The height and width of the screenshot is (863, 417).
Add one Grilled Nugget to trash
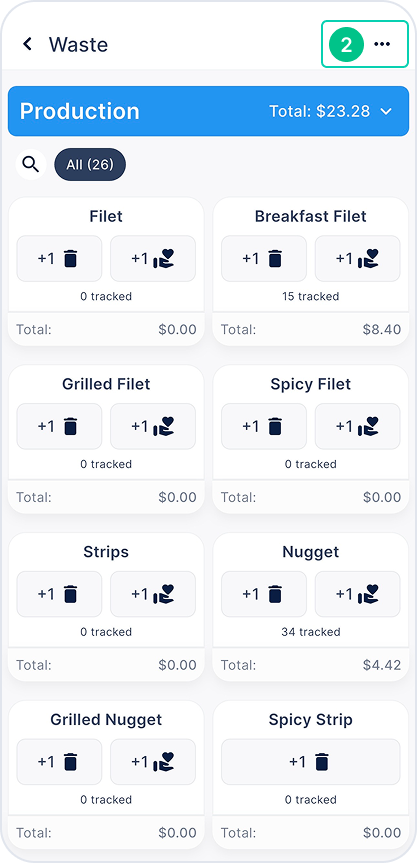[x=59, y=762]
